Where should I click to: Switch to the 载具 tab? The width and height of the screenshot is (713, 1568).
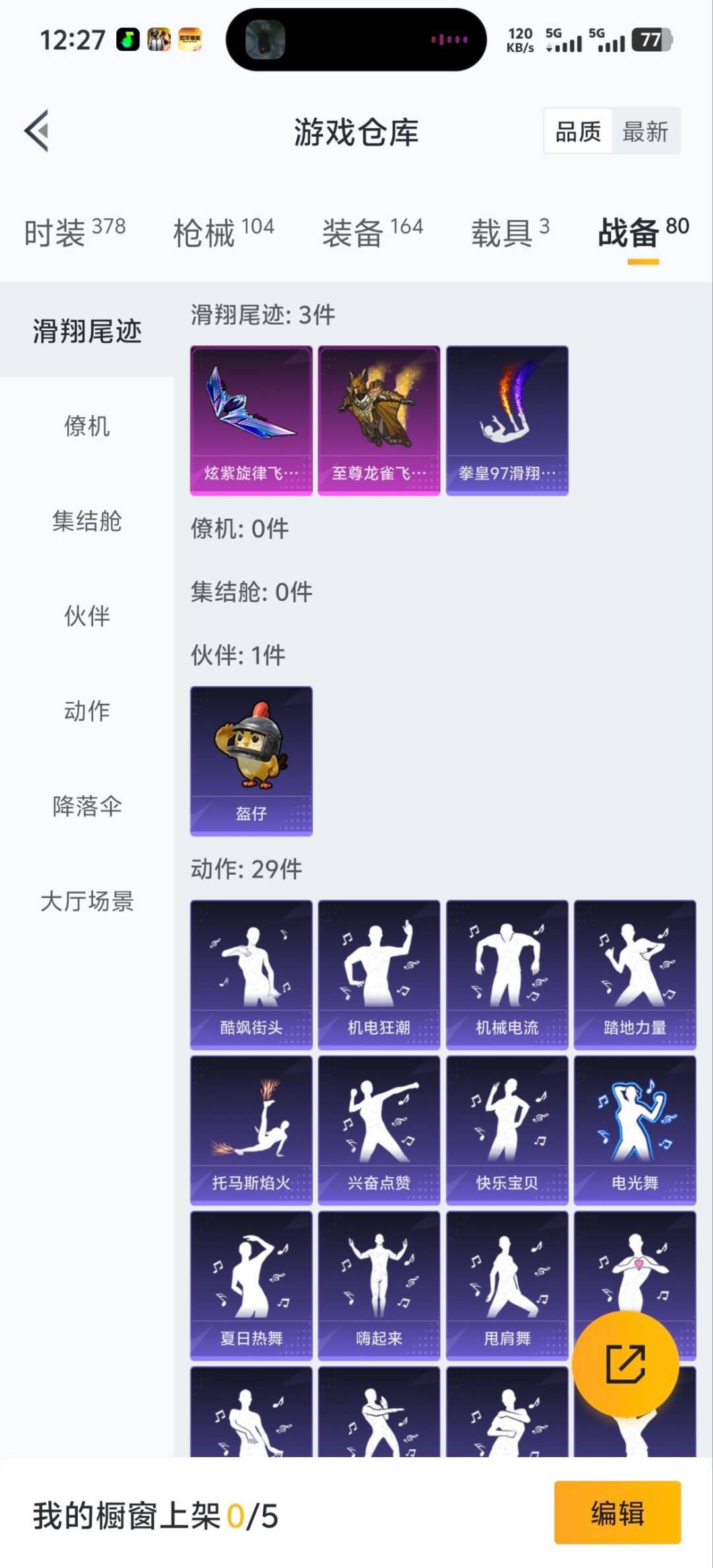(x=510, y=232)
